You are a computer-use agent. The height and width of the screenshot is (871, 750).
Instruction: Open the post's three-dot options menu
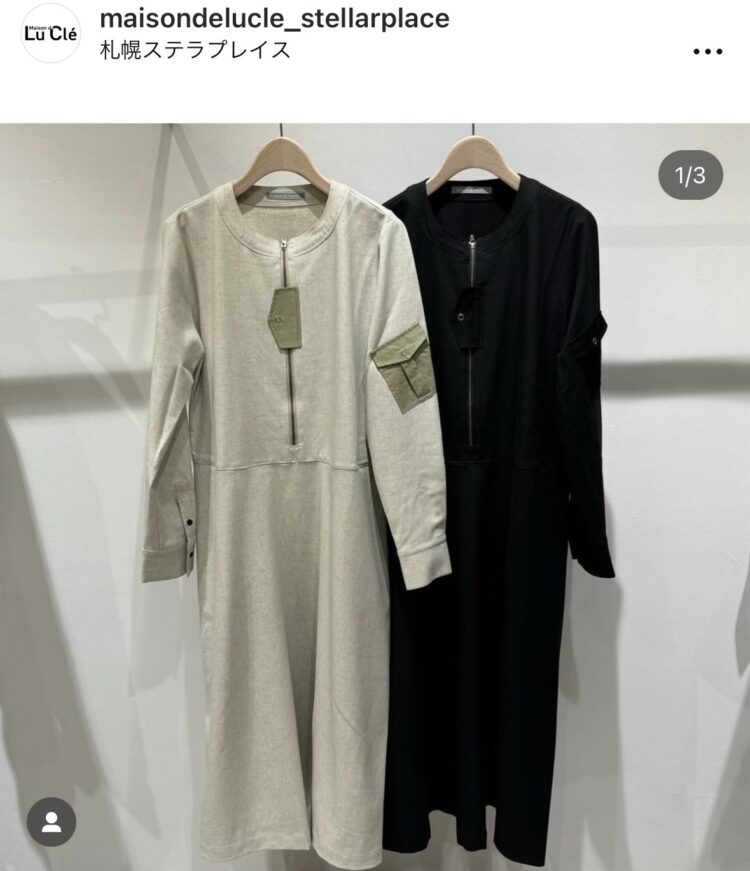pyautogui.click(x=707, y=51)
